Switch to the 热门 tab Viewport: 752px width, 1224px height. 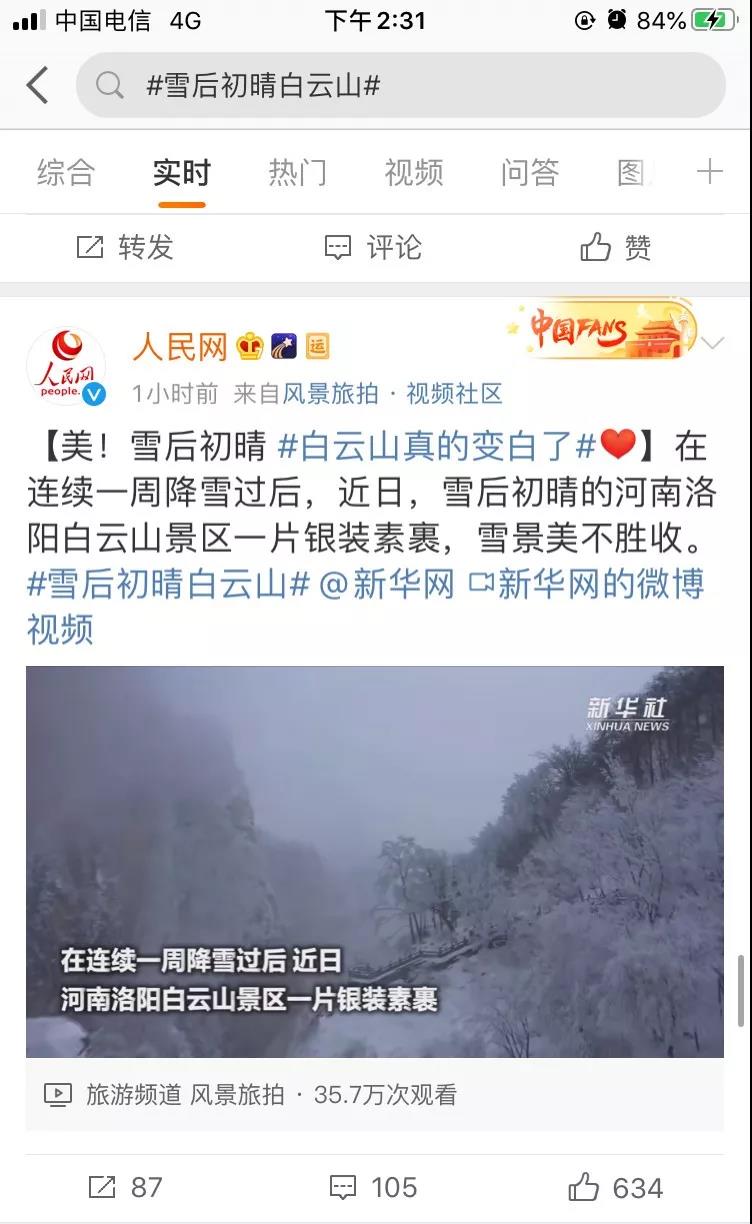(297, 172)
